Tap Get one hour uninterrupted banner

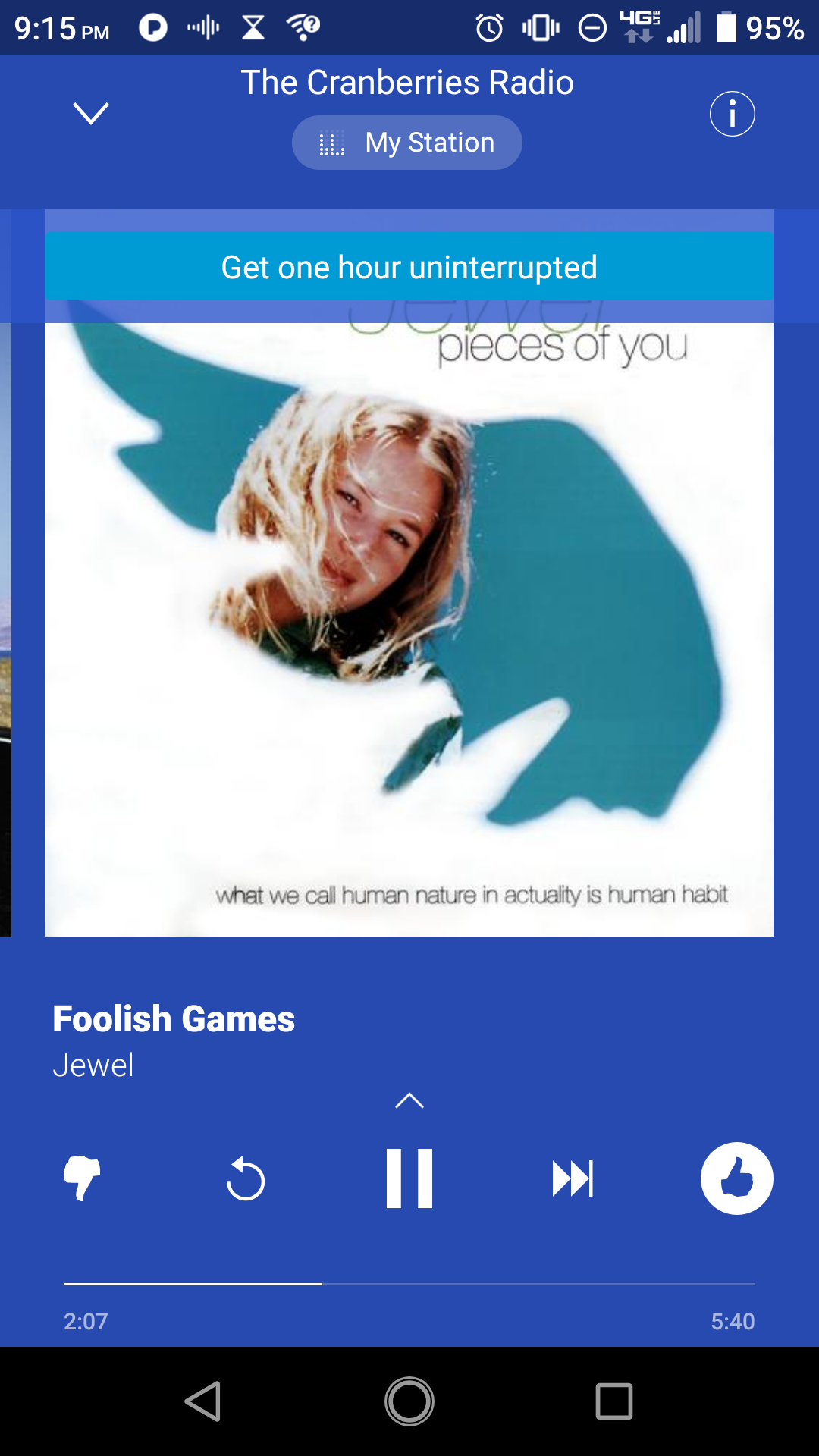coord(409,267)
